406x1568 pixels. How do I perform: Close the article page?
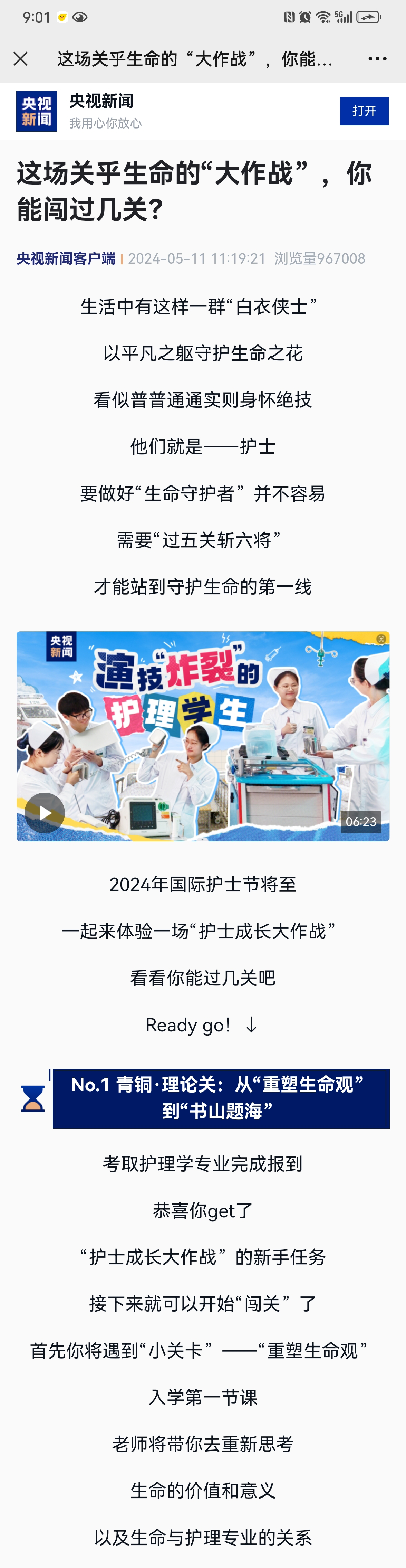pos(21,59)
